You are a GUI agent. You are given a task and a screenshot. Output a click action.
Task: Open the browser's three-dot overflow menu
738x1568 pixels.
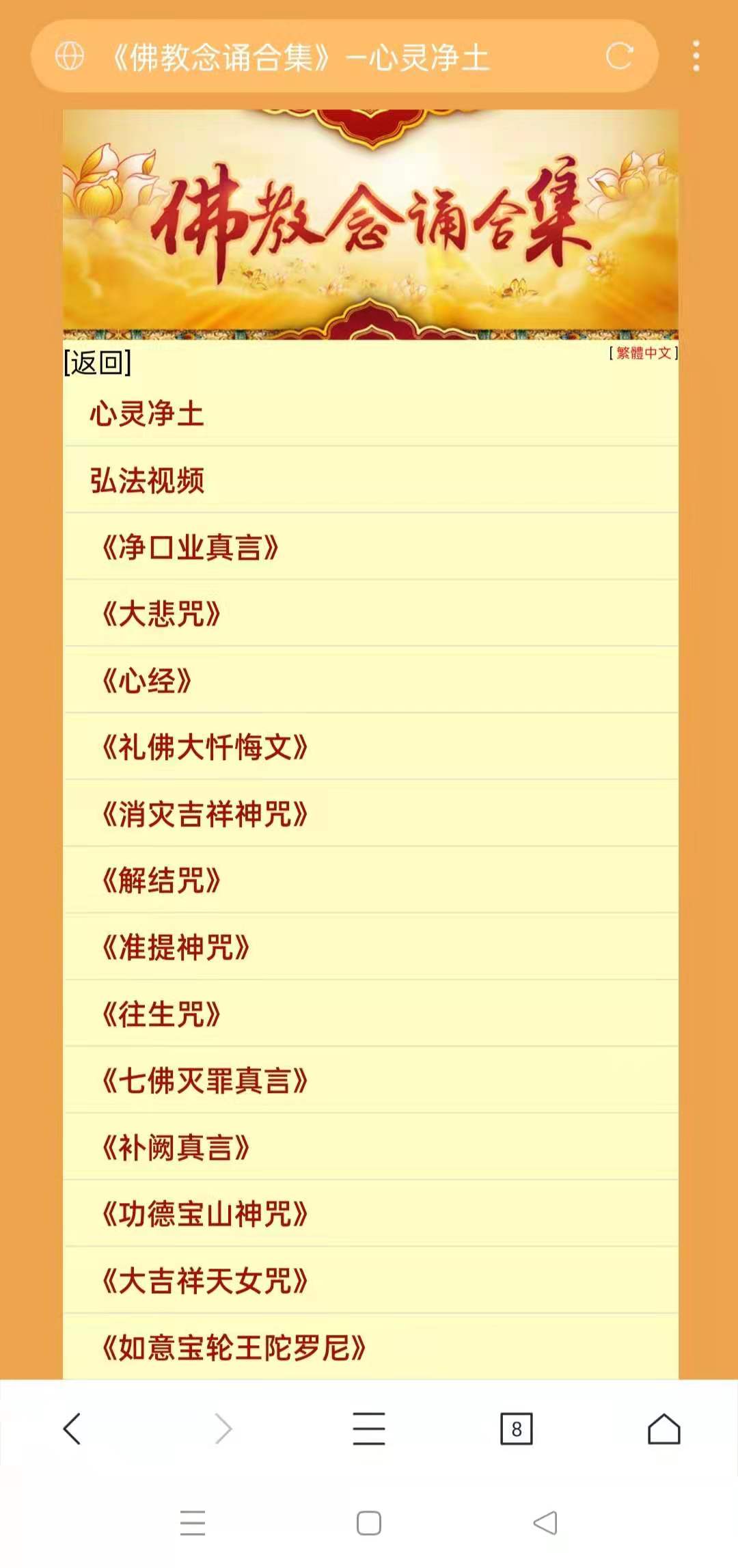click(696, 56)
